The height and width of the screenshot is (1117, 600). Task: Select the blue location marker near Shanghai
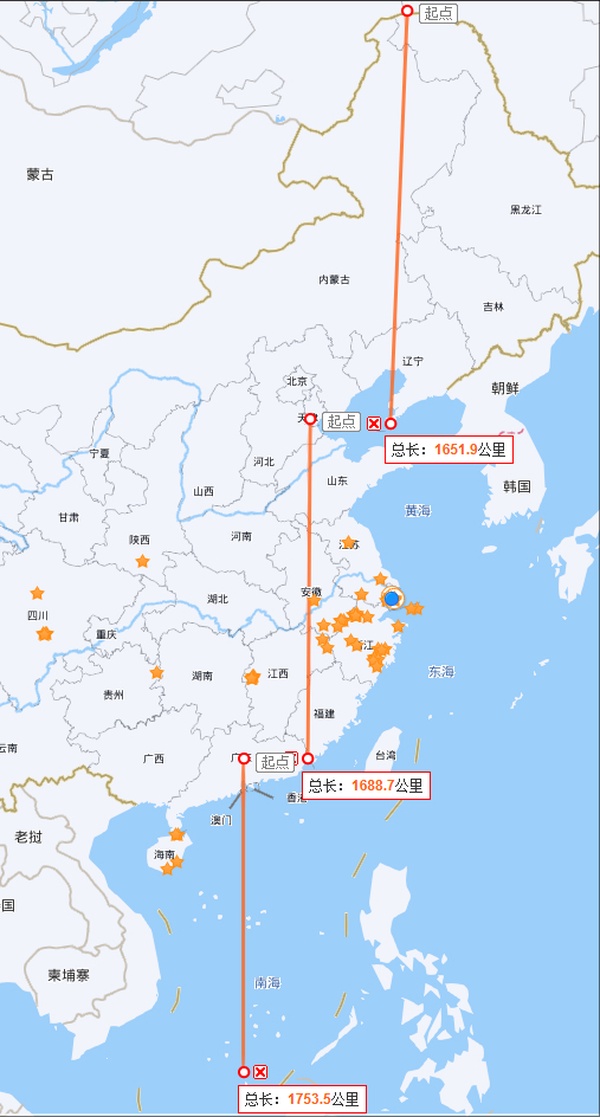[392, 598]
